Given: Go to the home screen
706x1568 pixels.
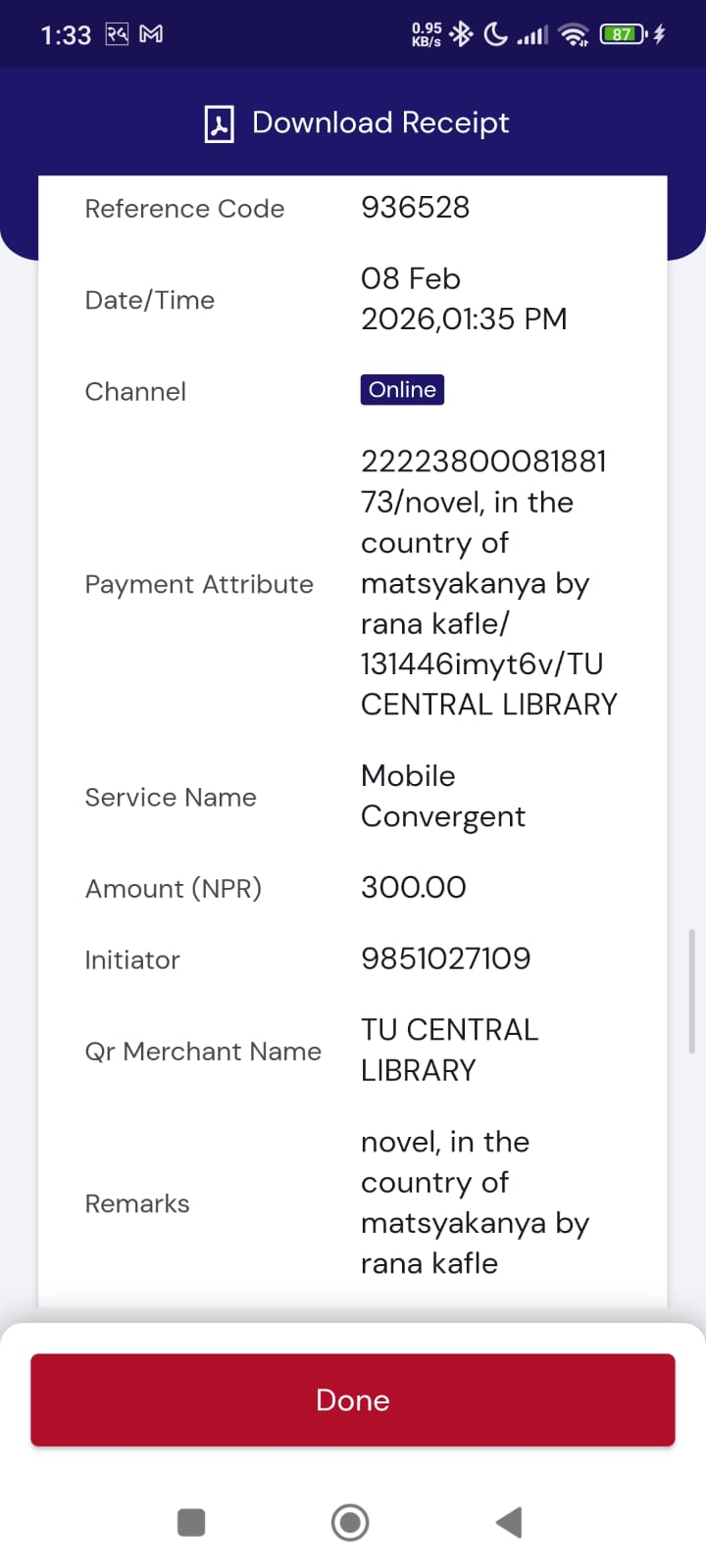Looking at the screenshot, I should point(350,1522).
